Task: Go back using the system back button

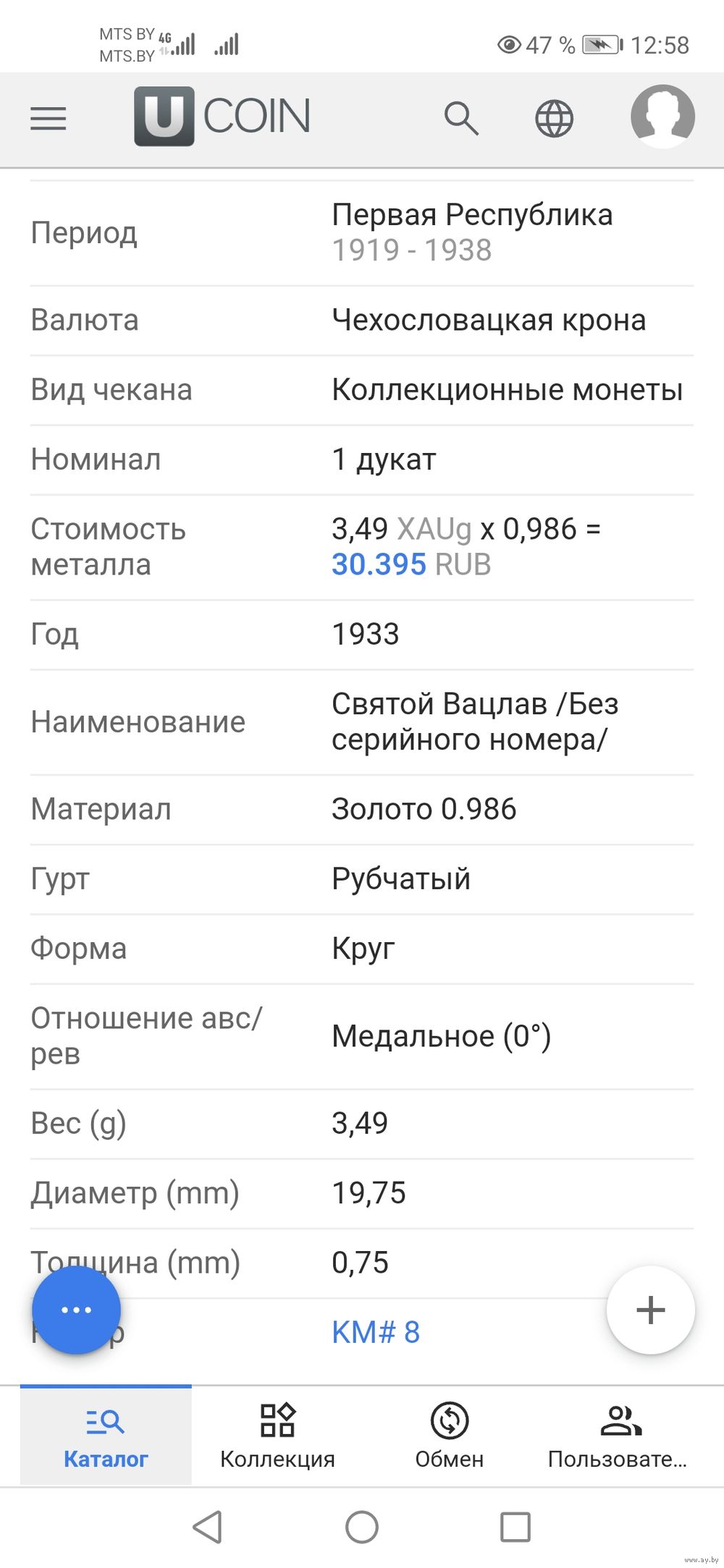Action: tap(207, 1527)
